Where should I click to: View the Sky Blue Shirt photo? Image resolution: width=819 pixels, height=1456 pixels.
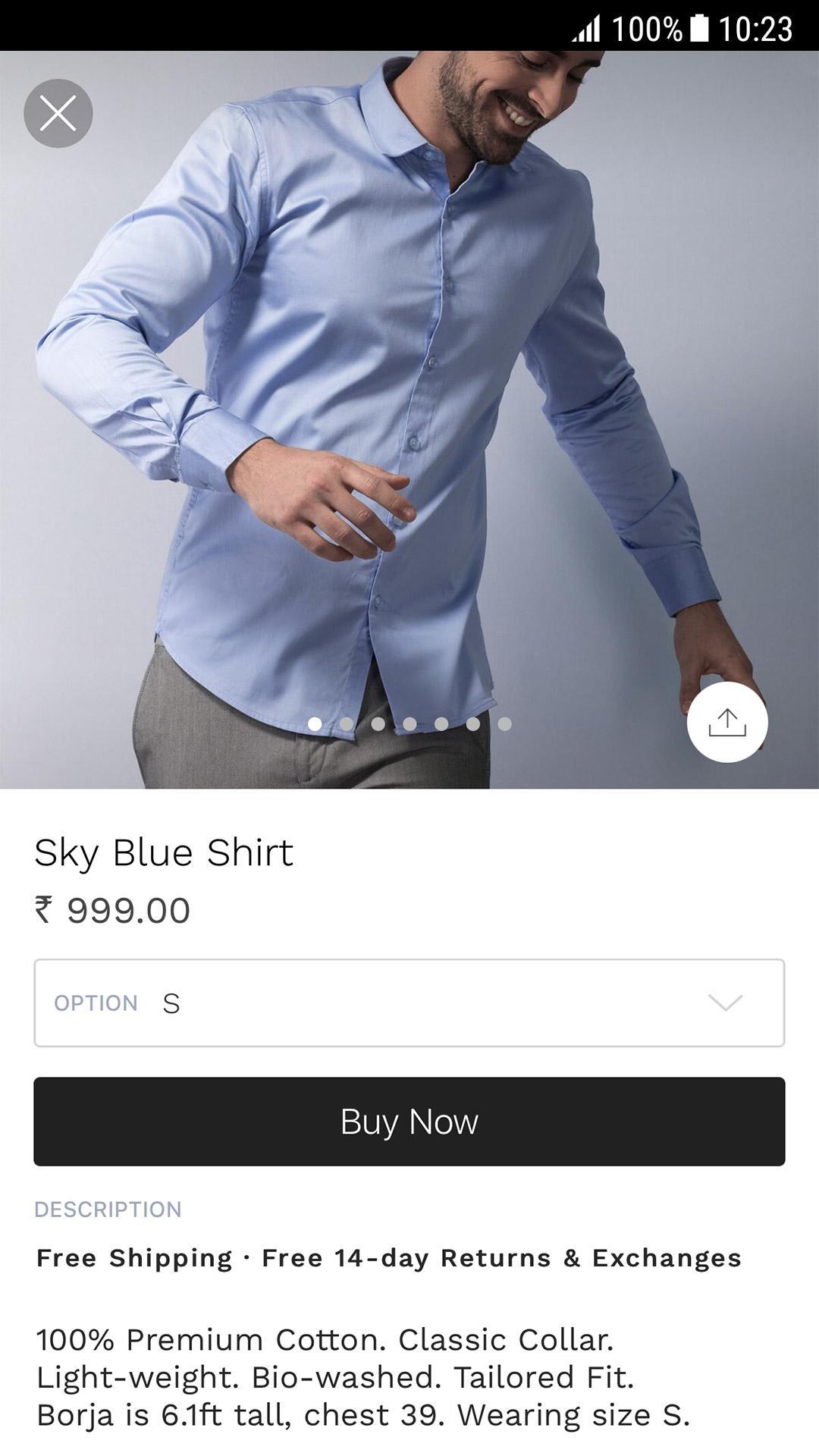(409, 419)
